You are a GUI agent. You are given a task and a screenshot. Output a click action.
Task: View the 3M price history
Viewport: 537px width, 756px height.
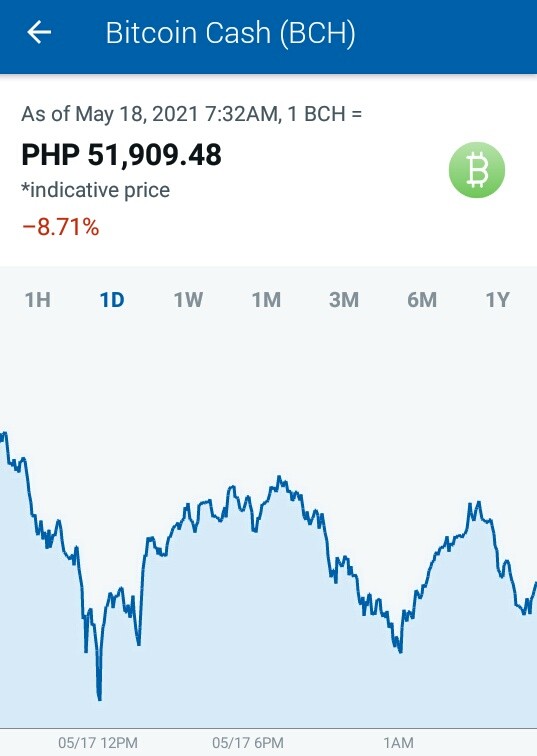pos(344,300)
